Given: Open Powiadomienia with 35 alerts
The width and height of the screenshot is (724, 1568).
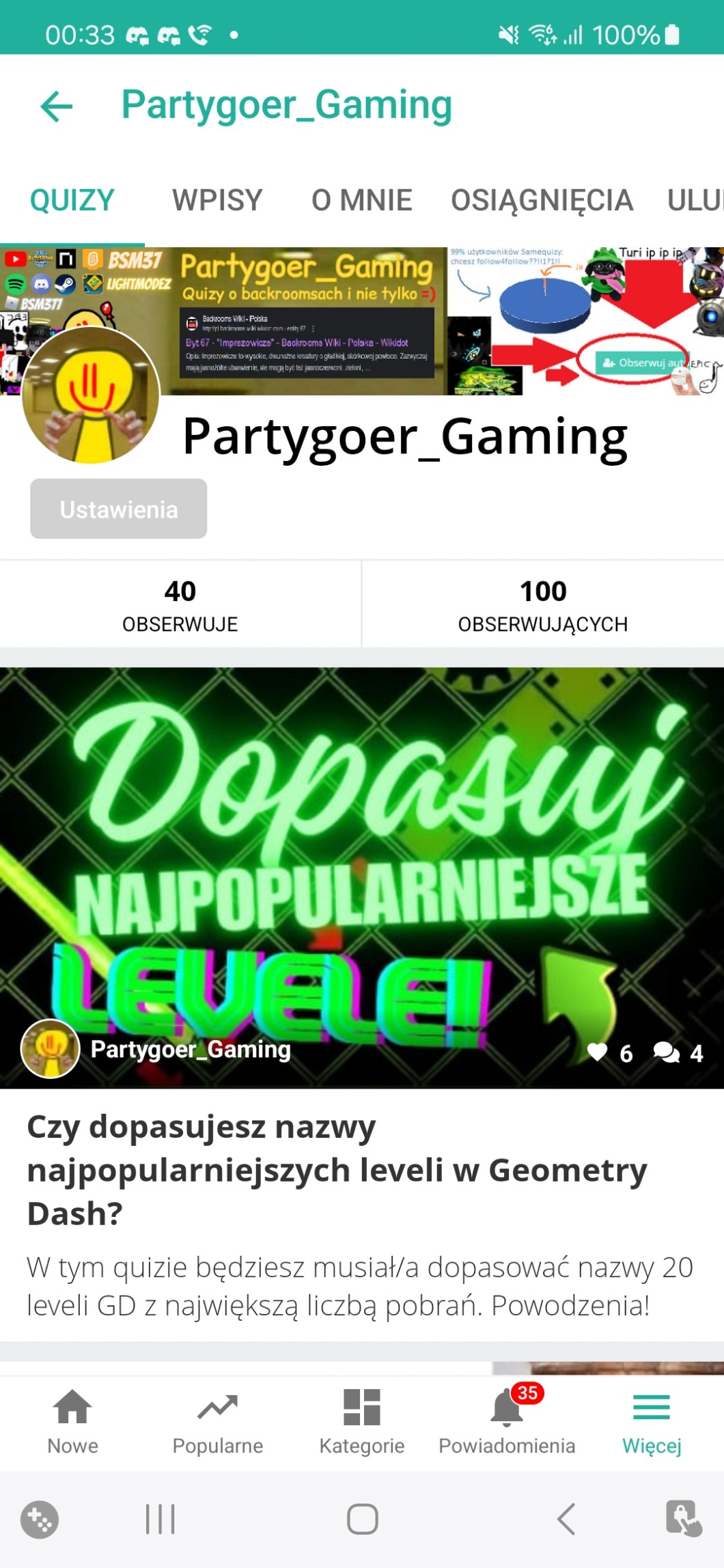Looking at the screenshot, I should click(x=507, y=1422).
